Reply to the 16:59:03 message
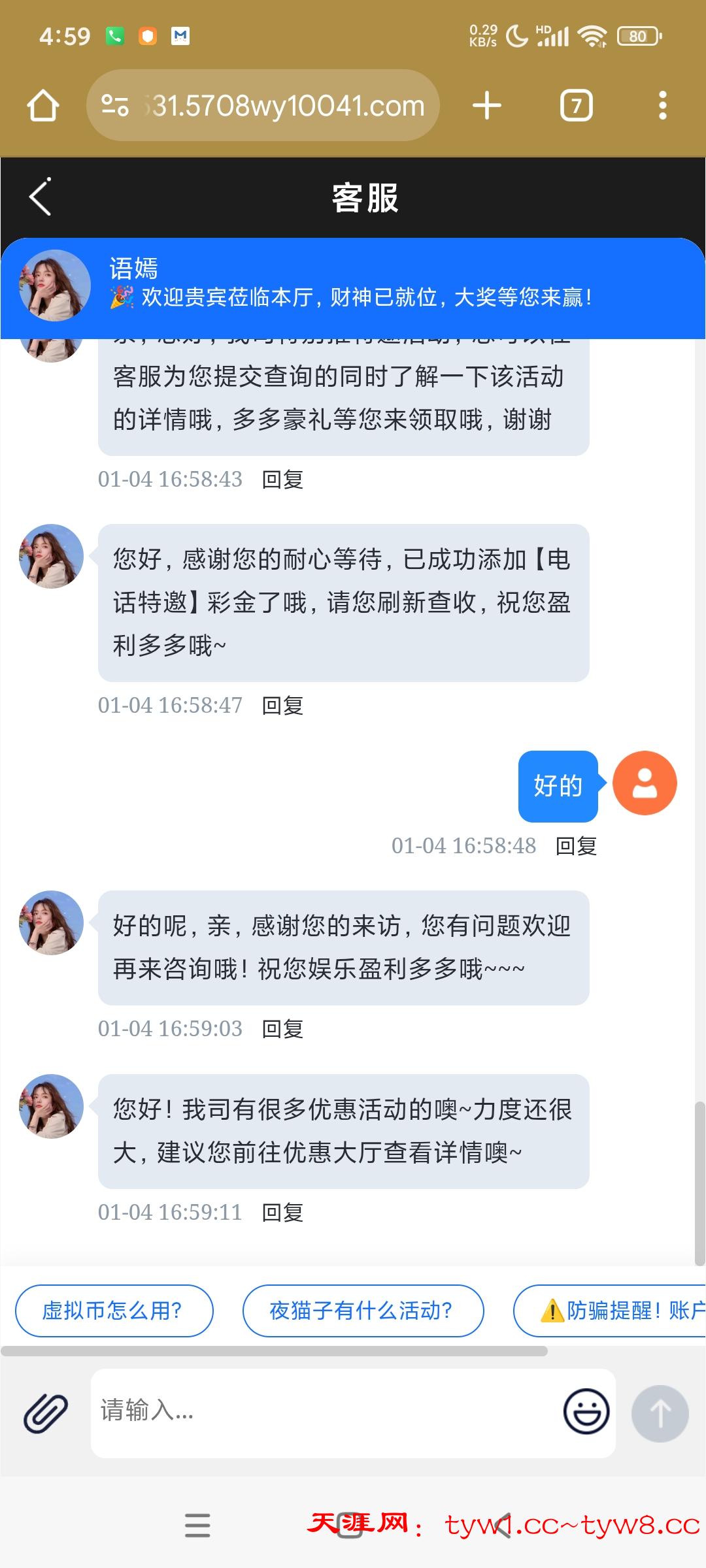 point(282,1029)
